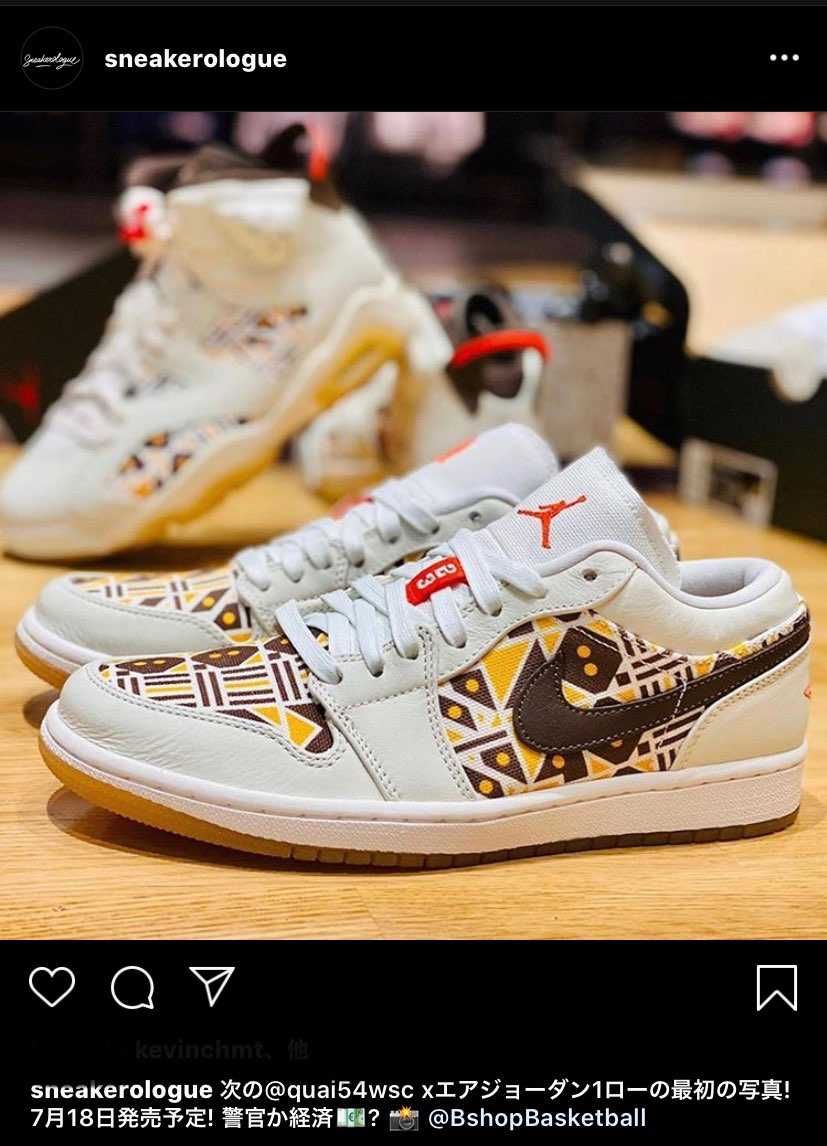Like the sneakerologue post

tap(52, 987)
